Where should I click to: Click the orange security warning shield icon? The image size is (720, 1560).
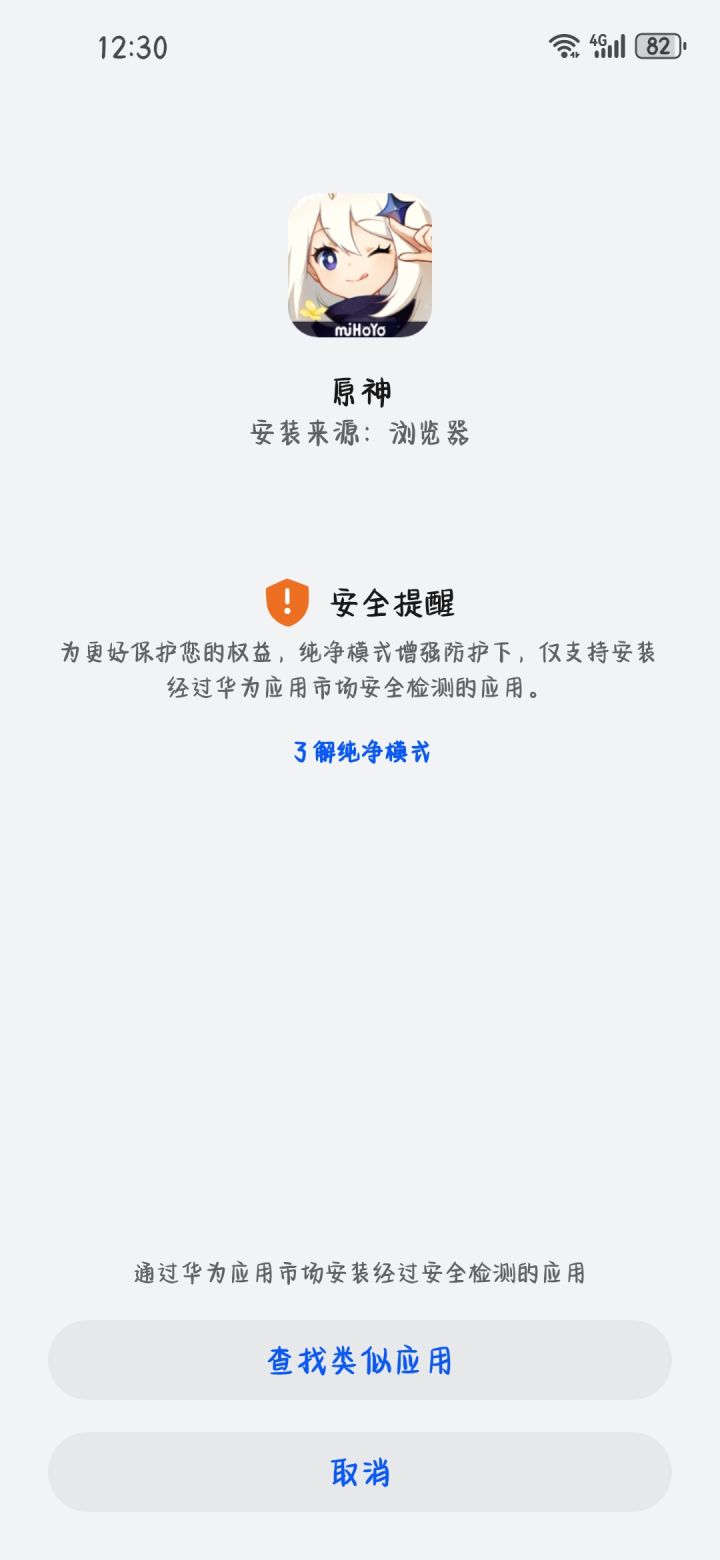287,600
